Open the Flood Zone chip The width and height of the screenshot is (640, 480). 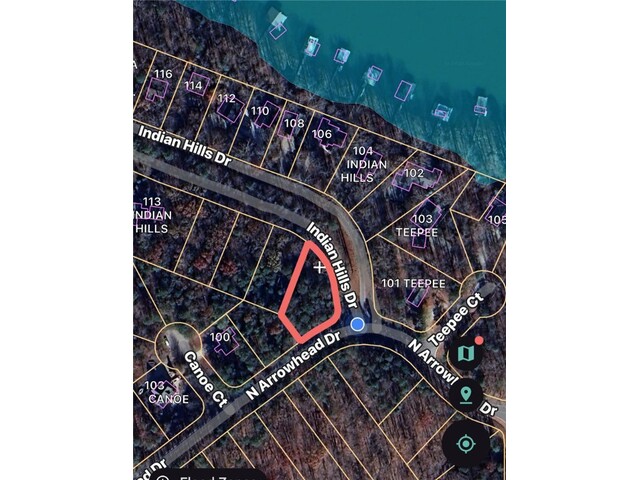[210, 474]
